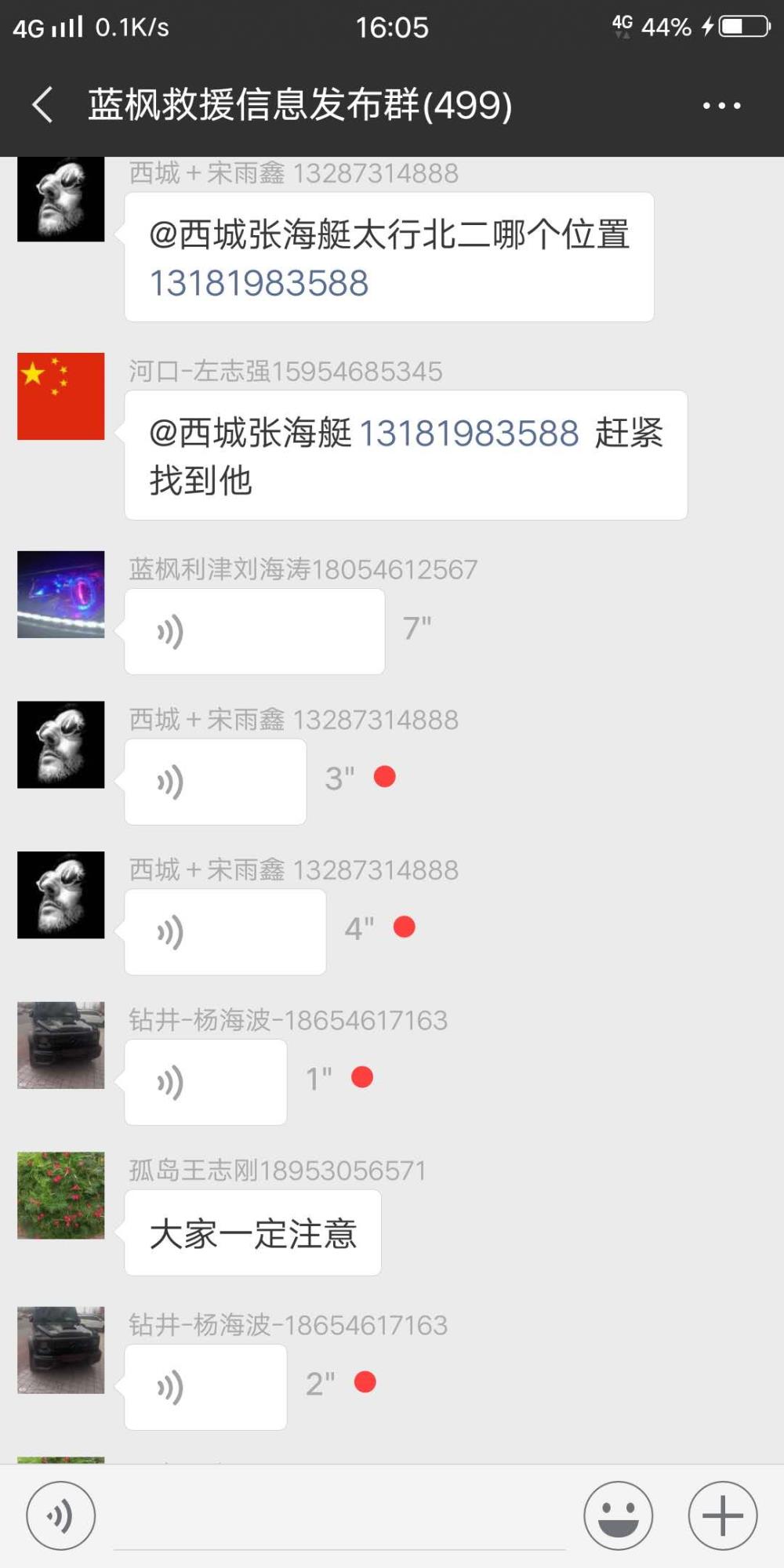Open 左志强's flag avatar profile

61,396
